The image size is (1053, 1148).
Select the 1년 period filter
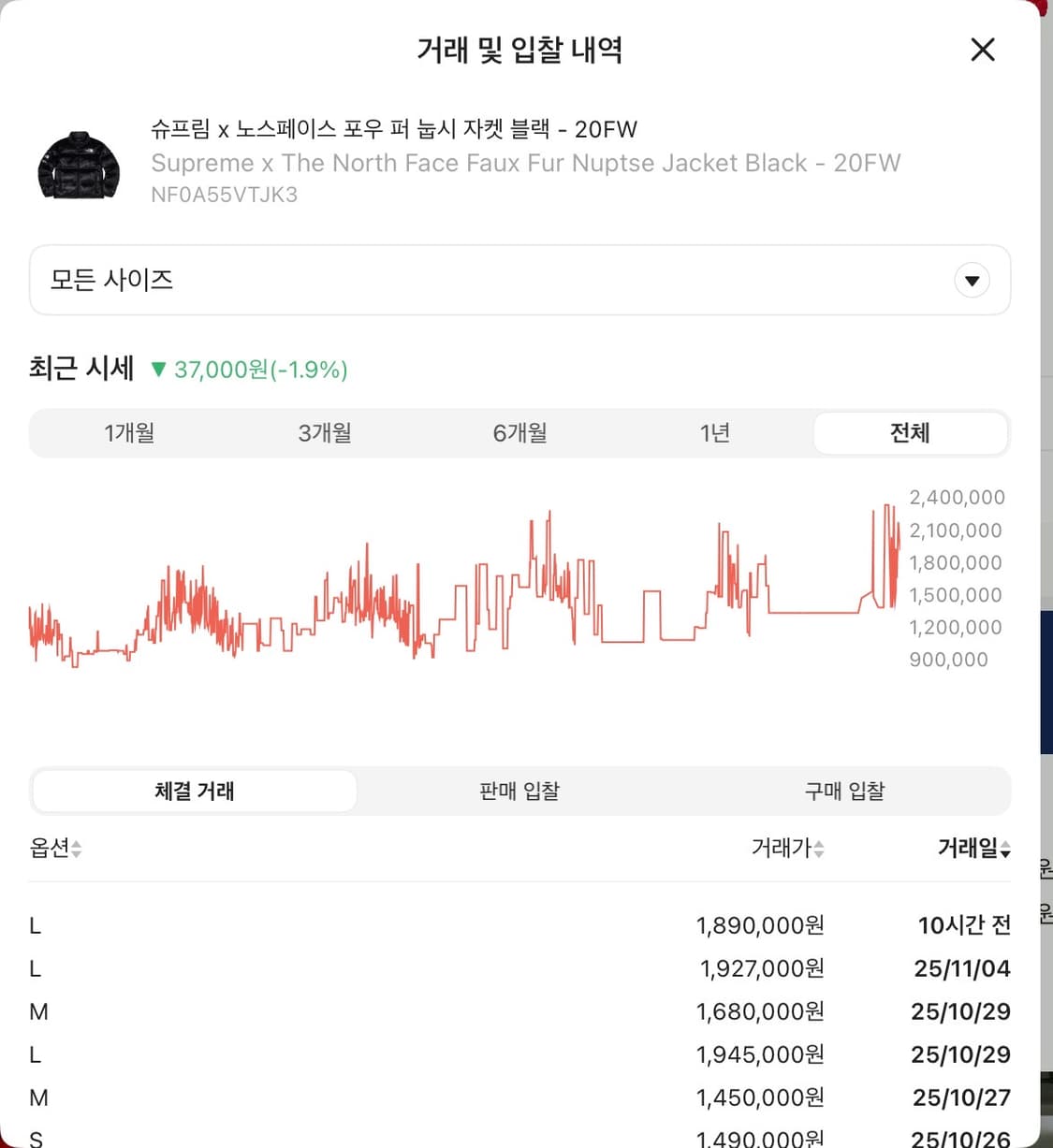click(715, 432)
